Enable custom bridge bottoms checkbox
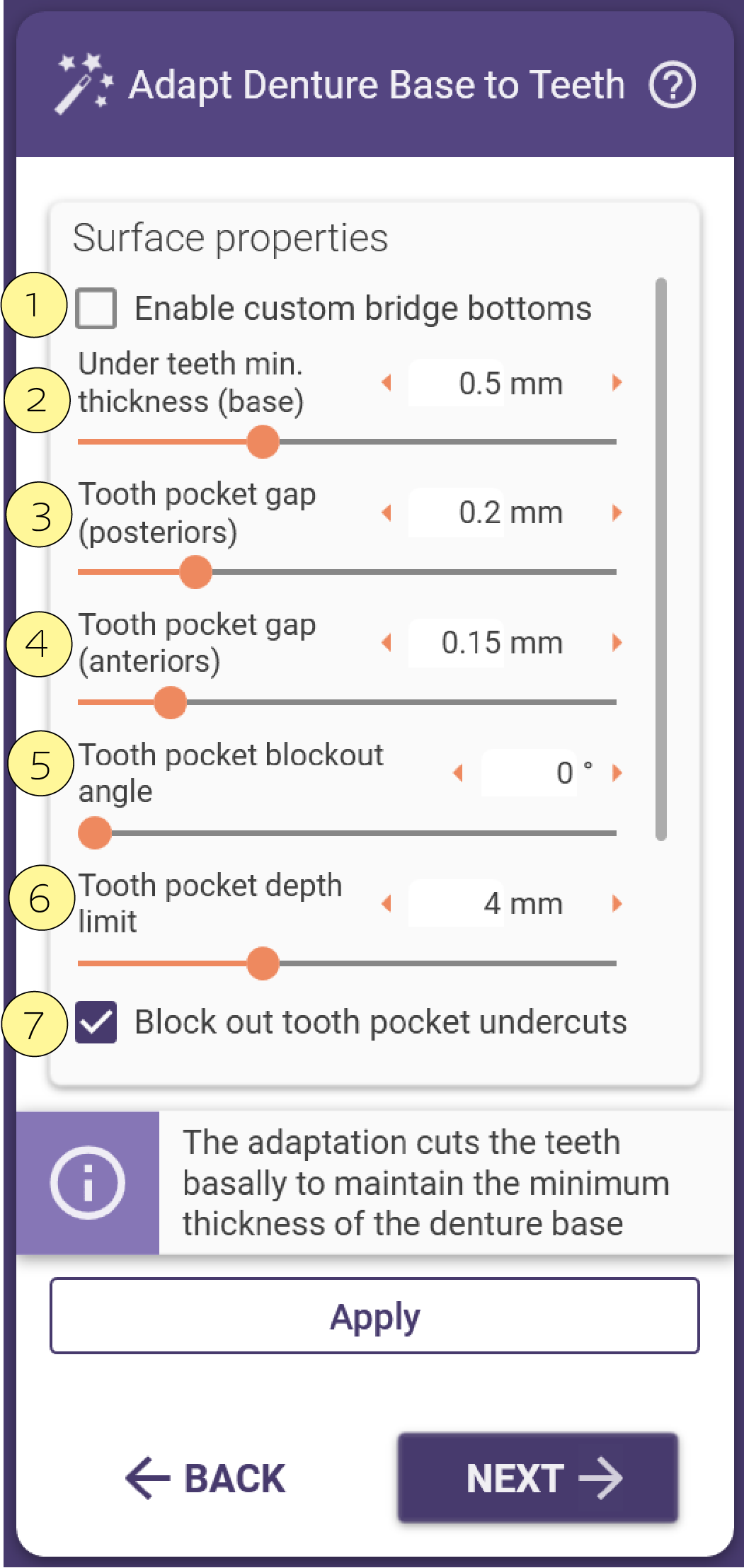The width and height of the screenshot is (744, 1568). (96, 309)
